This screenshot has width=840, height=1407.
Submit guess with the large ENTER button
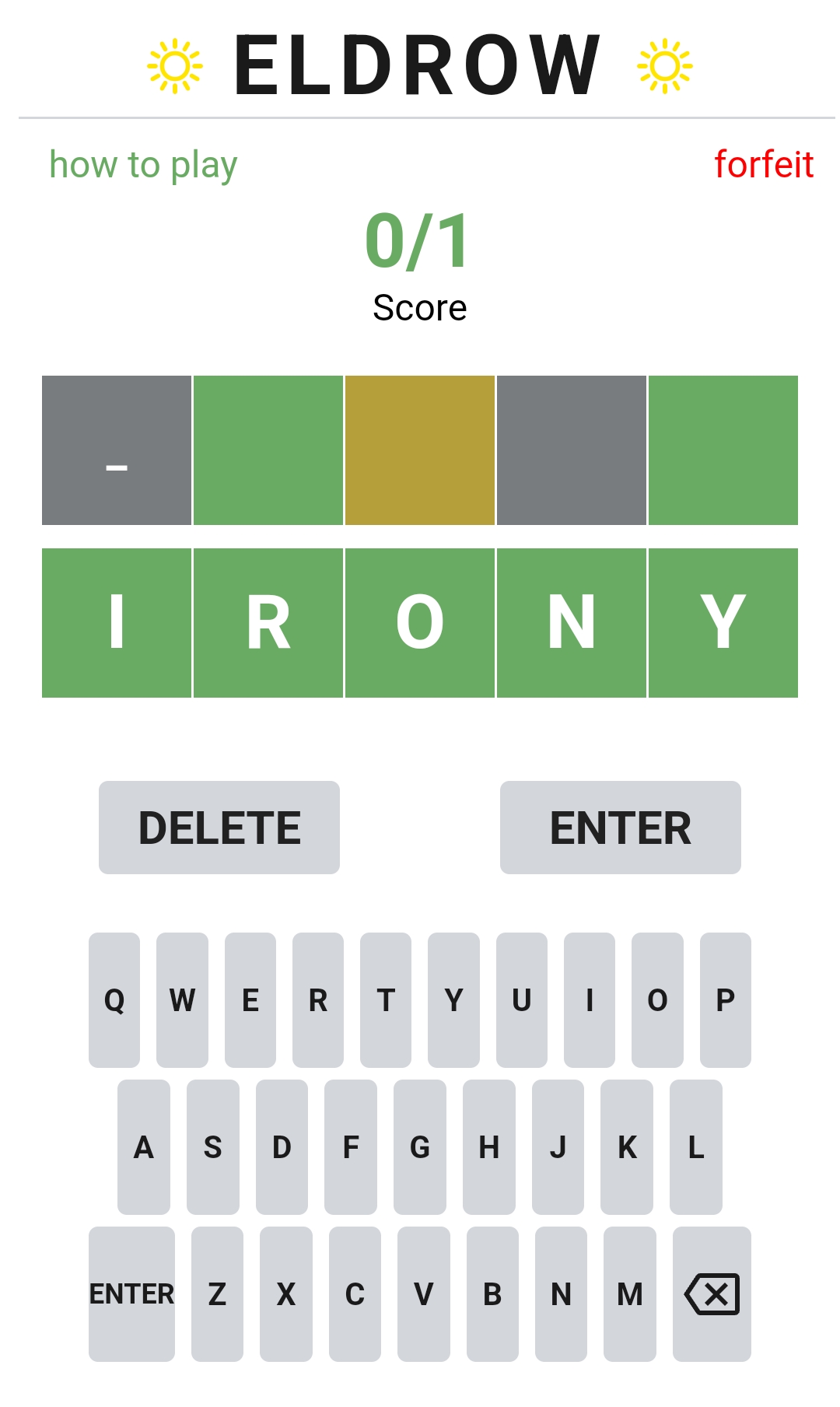point(620,828)
